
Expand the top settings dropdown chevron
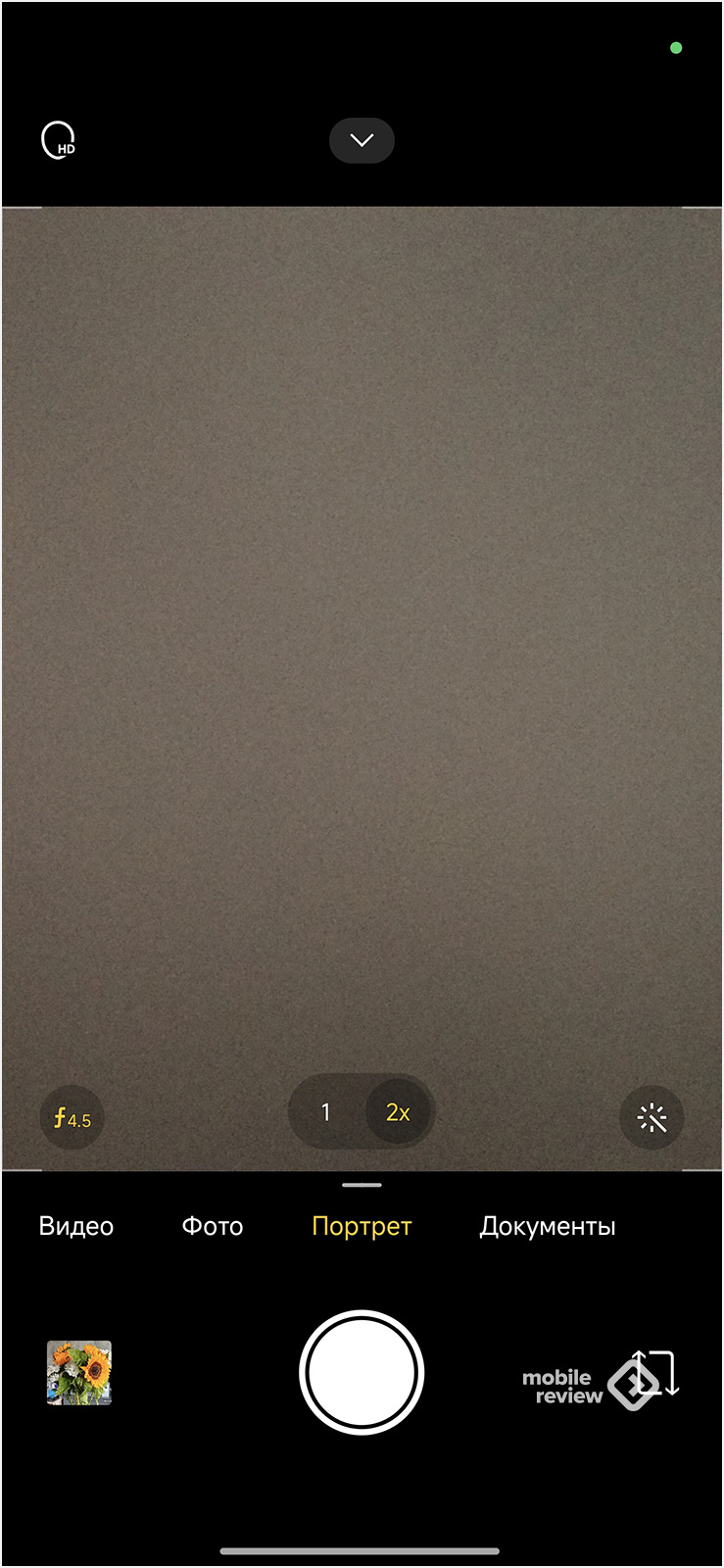coord(362,140)
